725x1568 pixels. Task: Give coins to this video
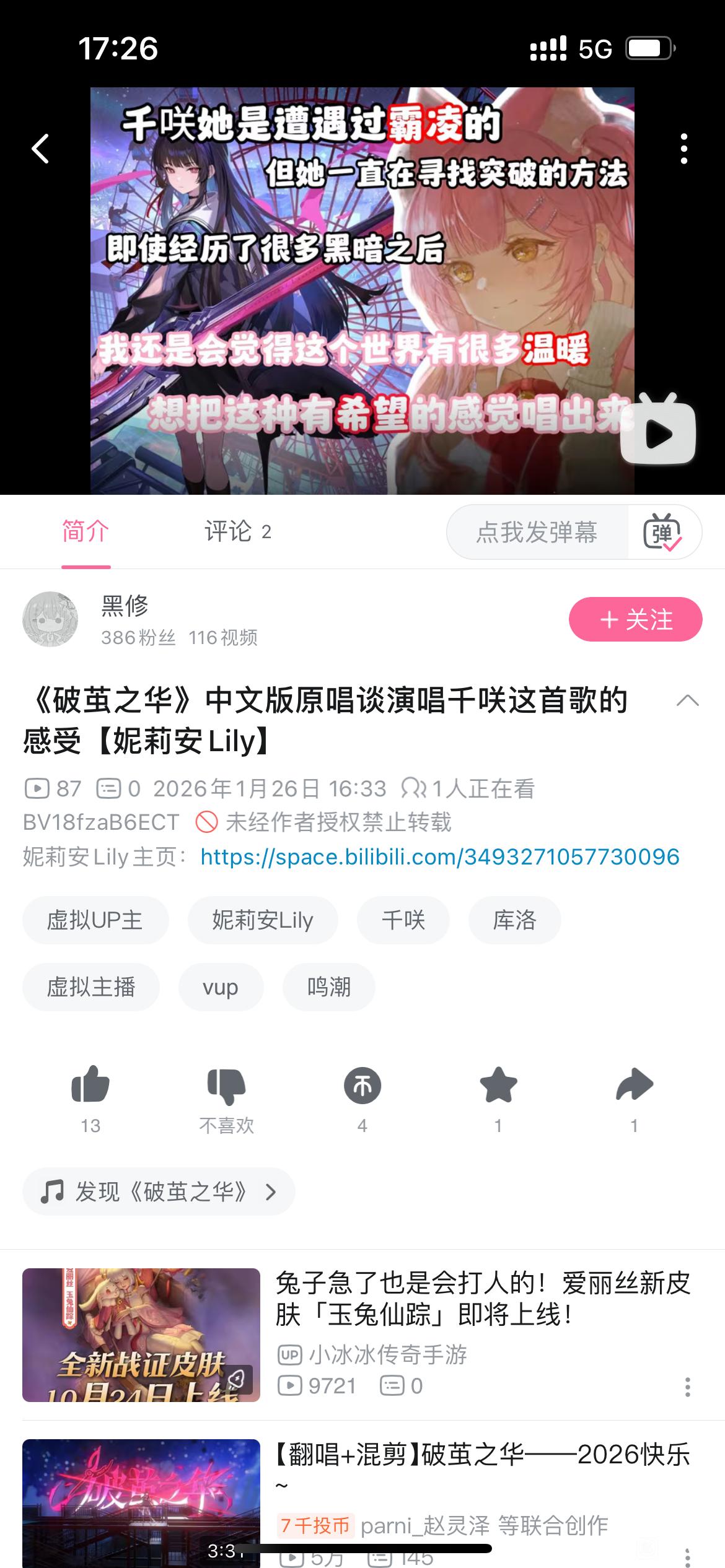tap(362, 1086)
